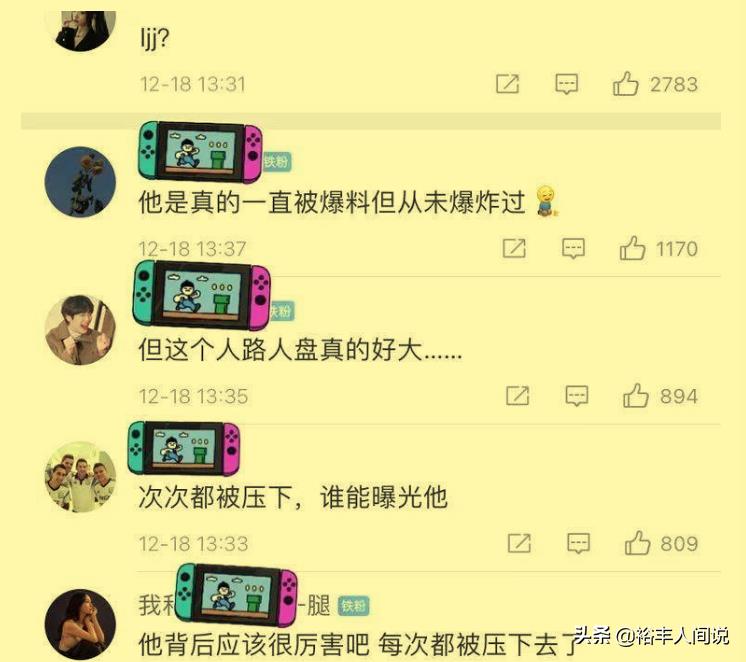The height and width of the screenshot is (662, 746).
Task: Share the comment posted at 12-18 13:31
Action: [508, 84]
